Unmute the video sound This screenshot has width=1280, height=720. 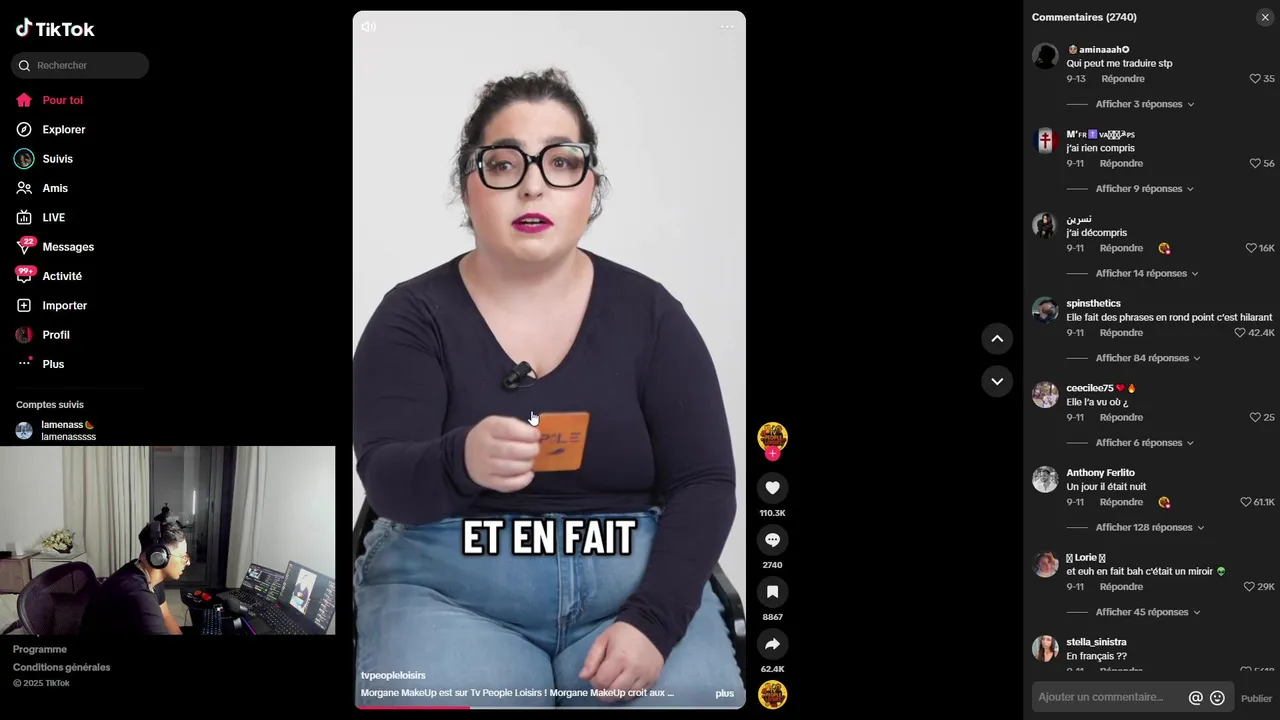click(x=369, y=27)
